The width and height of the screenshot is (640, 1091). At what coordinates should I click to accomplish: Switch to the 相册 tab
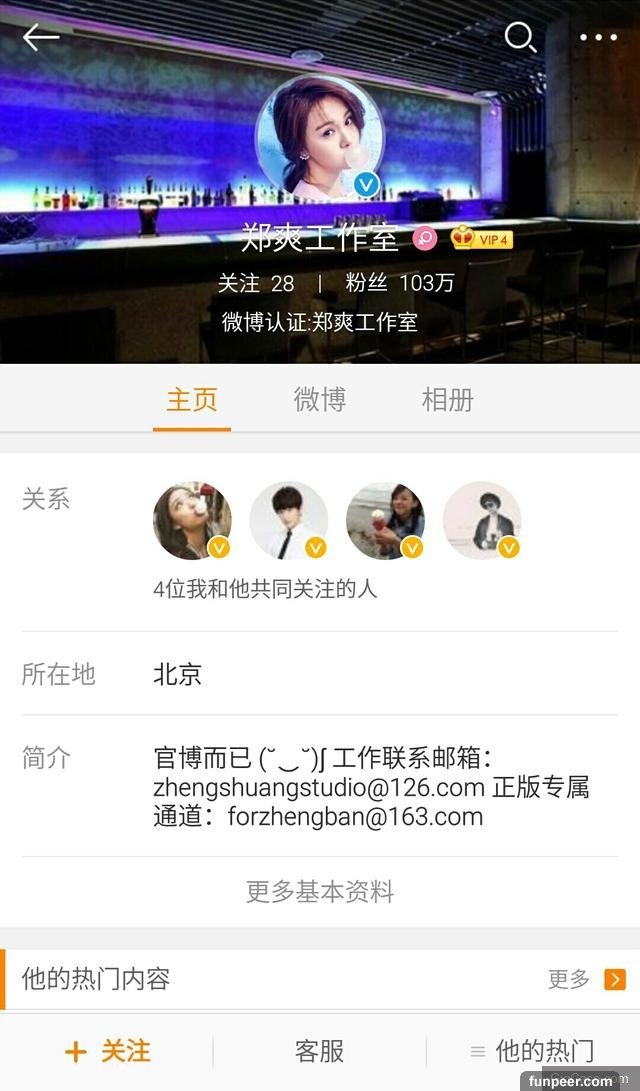(448, 400)
